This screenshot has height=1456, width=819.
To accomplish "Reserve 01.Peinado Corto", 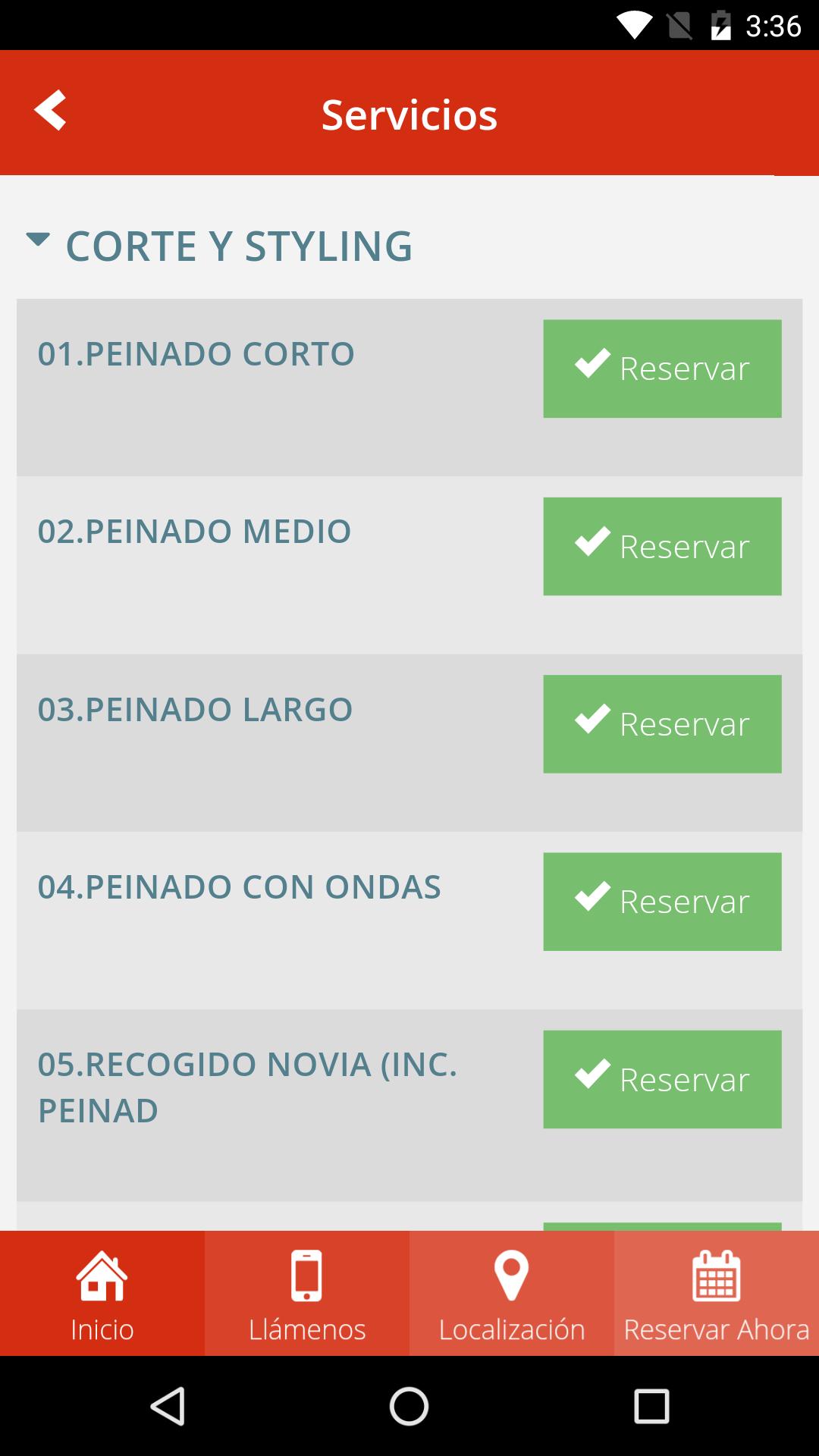I will [662, 369].
